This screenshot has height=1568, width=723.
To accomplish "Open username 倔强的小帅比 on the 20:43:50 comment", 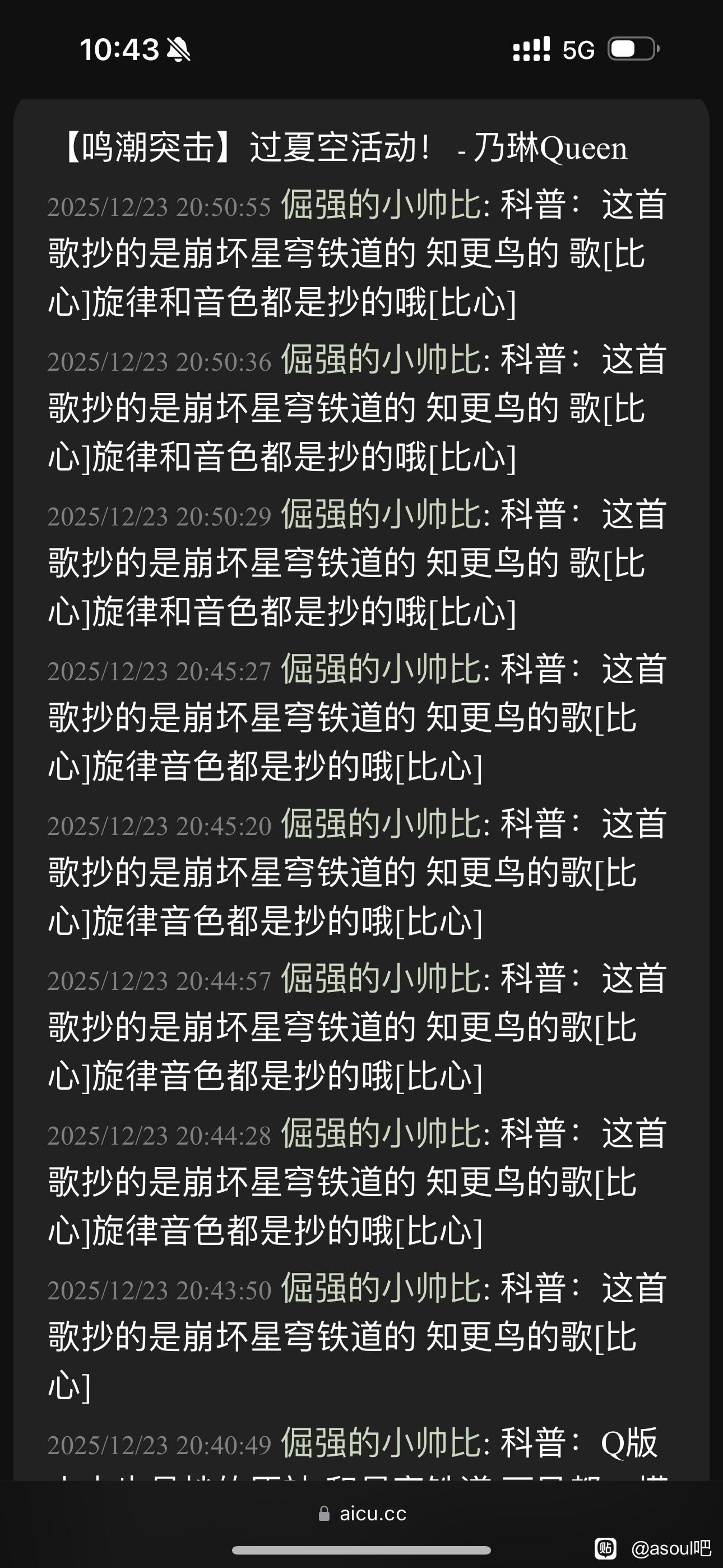I will click(x=382, y=1288).
